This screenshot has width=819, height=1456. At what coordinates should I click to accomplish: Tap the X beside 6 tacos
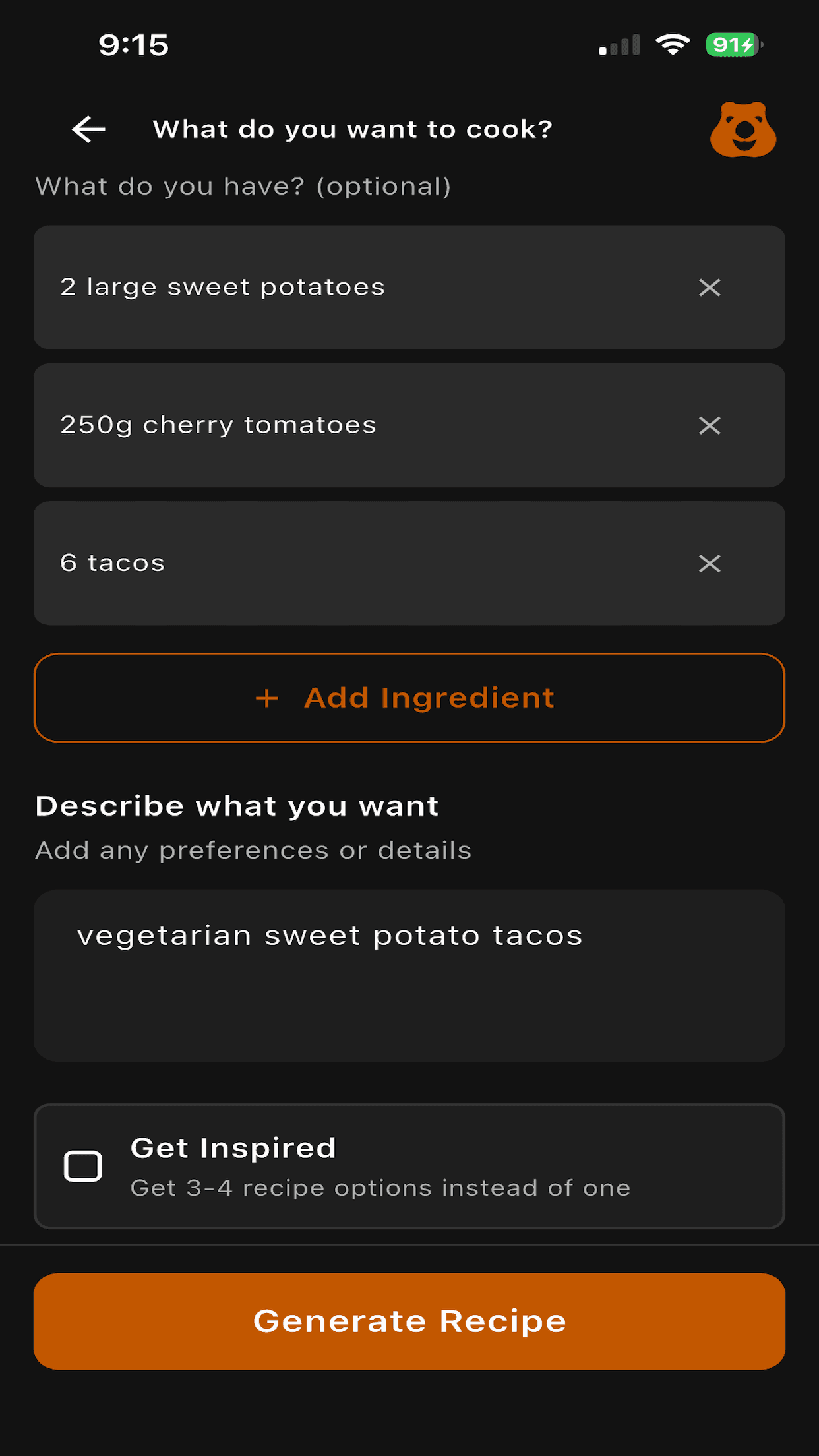pos(710,563)
